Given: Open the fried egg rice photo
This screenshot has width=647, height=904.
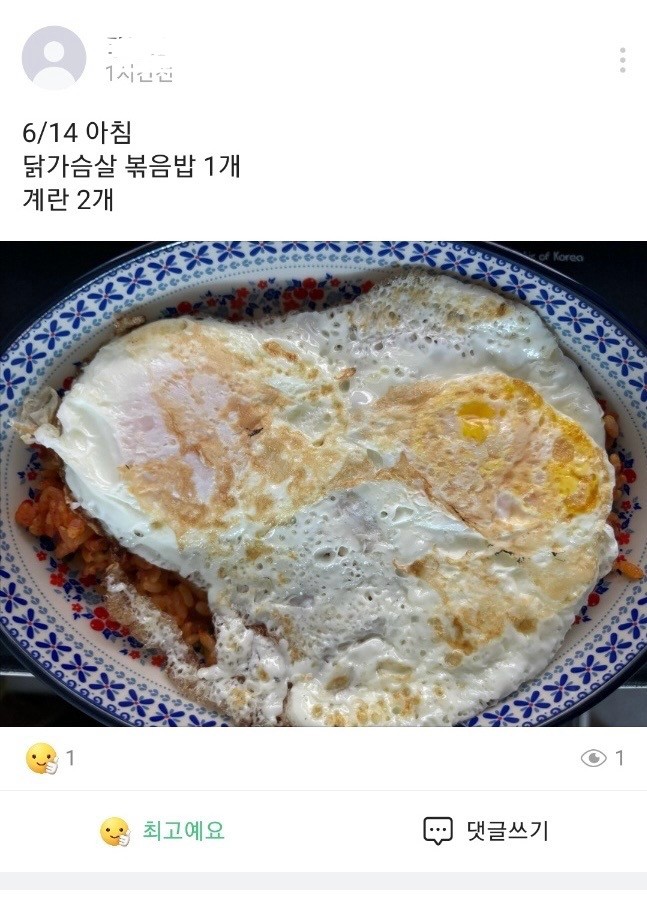Looking at the screenshot, I should pos(323,483).
